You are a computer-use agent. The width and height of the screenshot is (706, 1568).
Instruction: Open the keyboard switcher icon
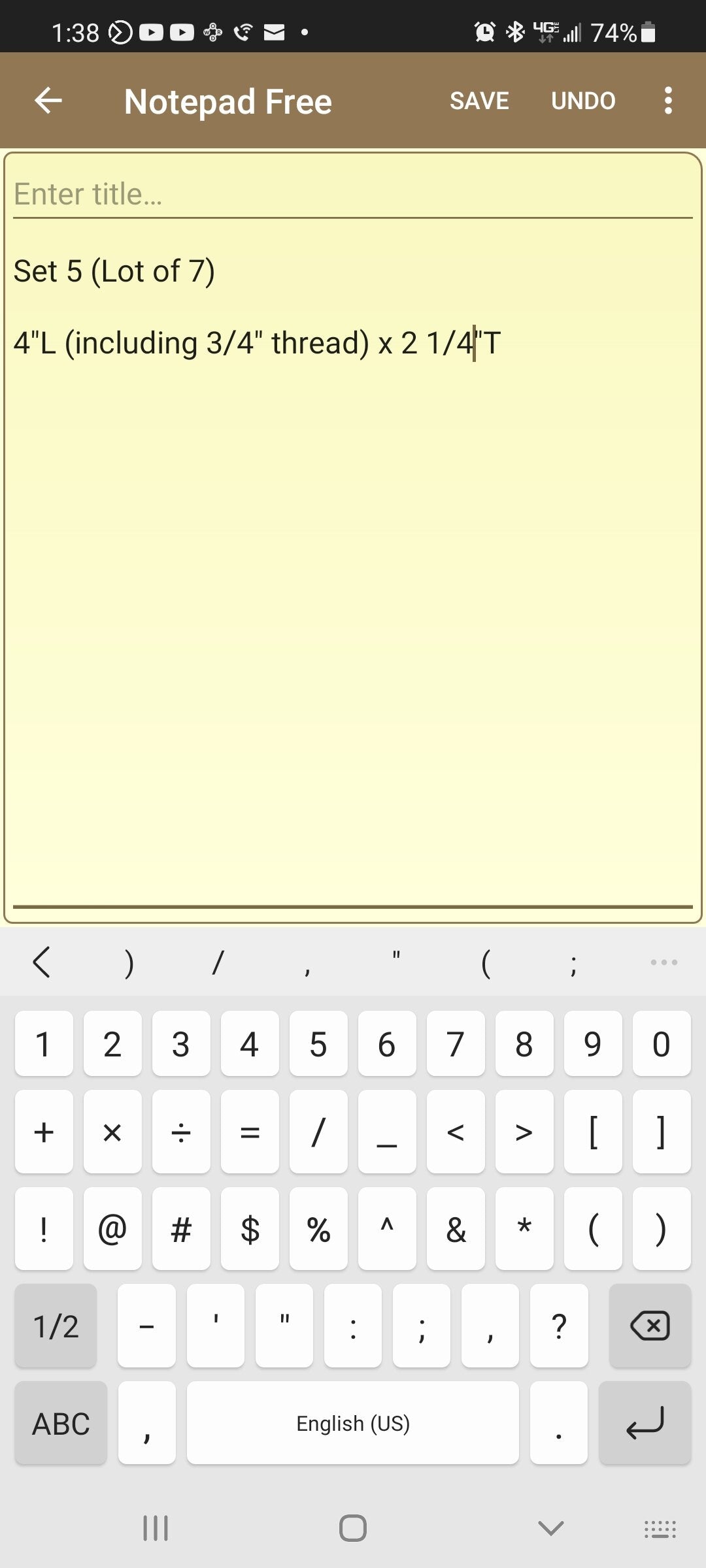pyautogui.click(x=660, y=1529)
